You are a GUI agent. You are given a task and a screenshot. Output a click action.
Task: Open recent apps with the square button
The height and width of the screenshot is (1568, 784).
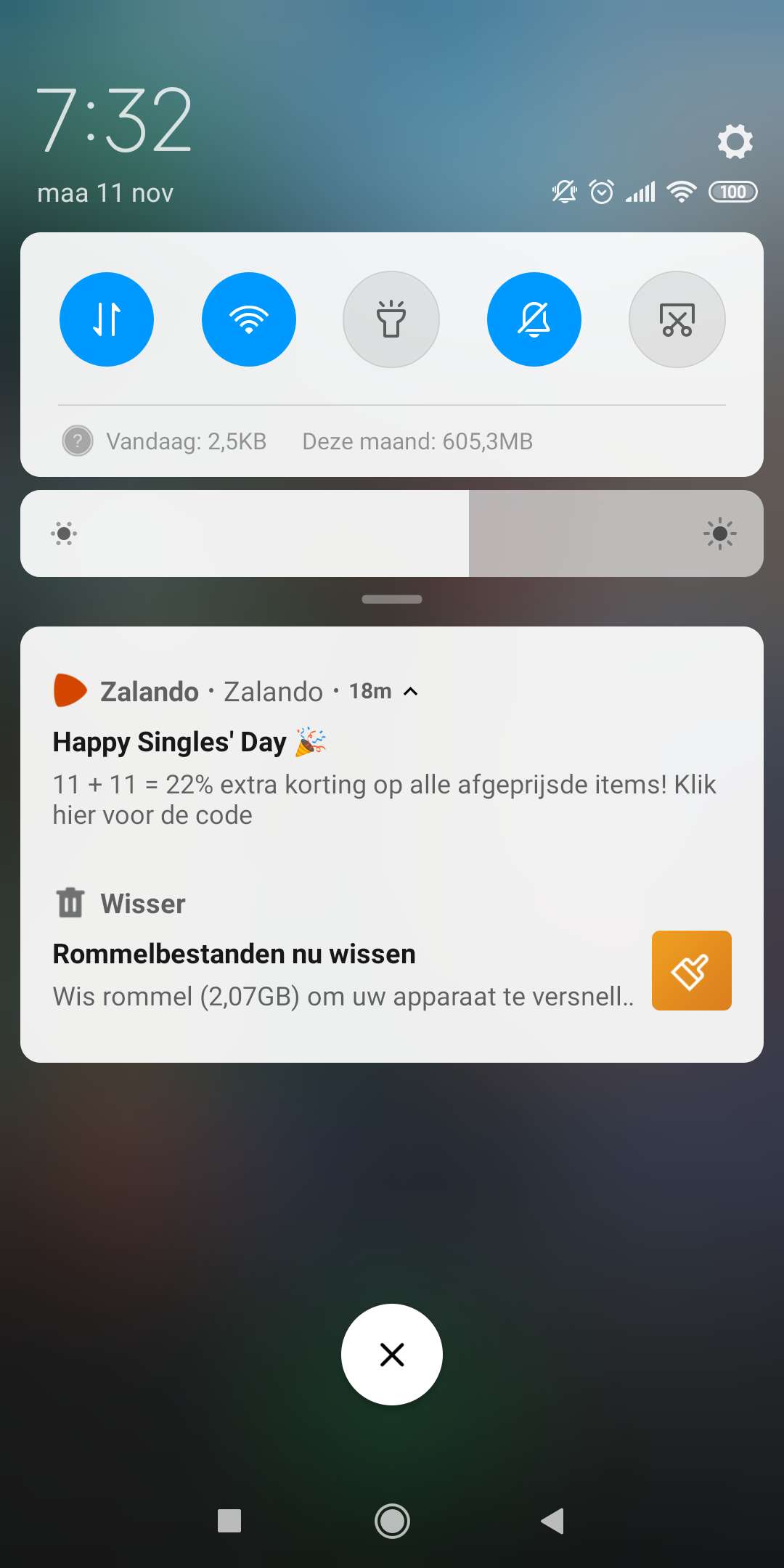pyautogui.click(x=229, y=1521)
